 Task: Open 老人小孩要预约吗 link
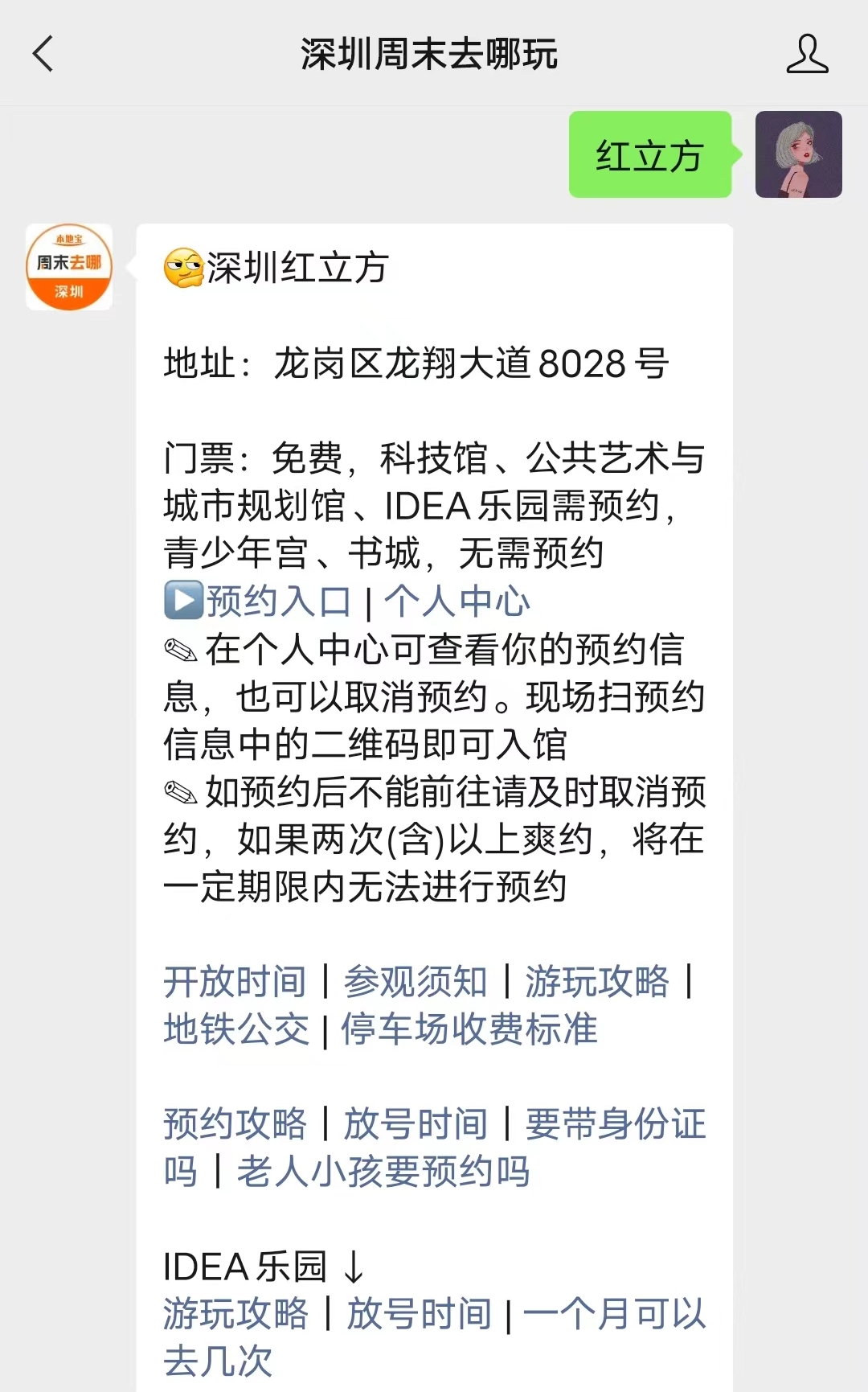tap(383, 1171)
